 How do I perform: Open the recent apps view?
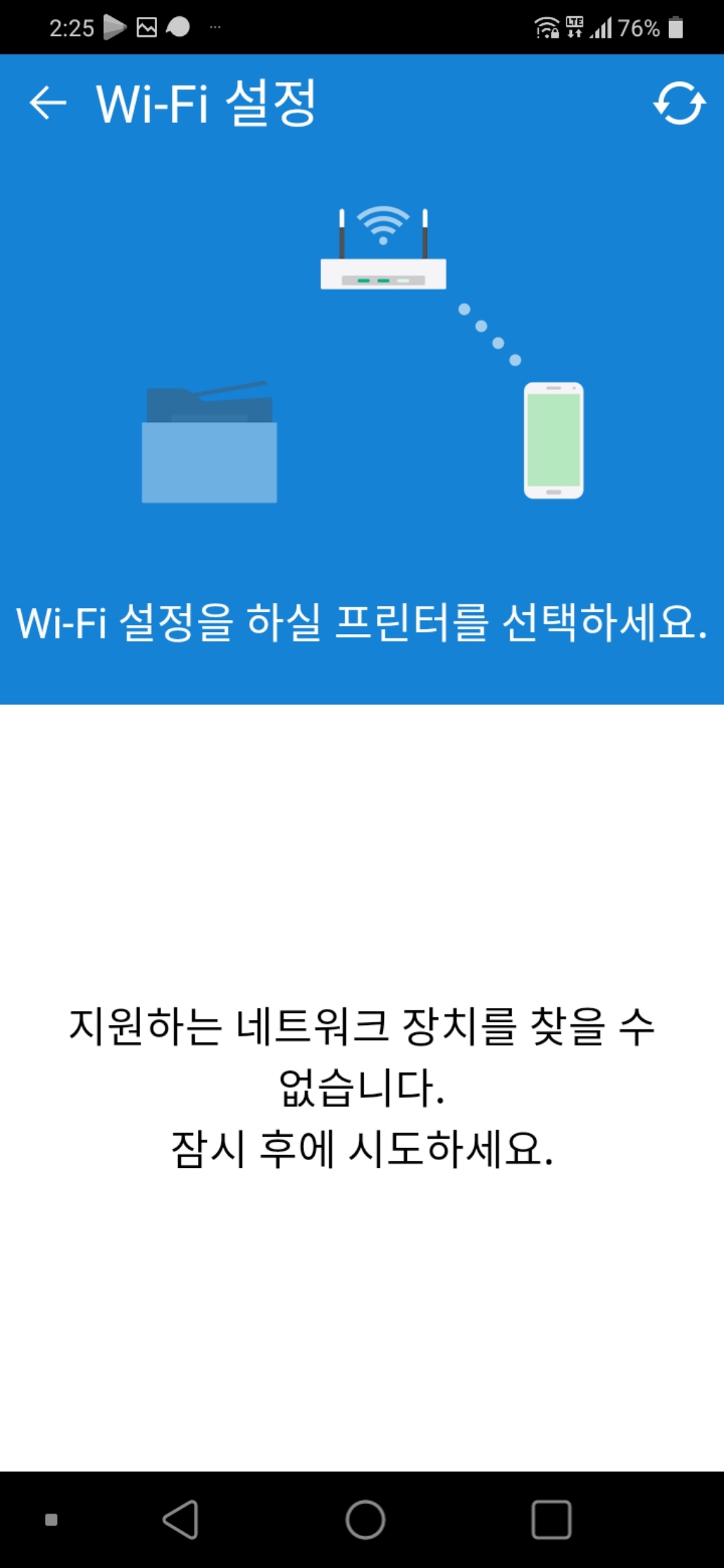point(551,1519)
